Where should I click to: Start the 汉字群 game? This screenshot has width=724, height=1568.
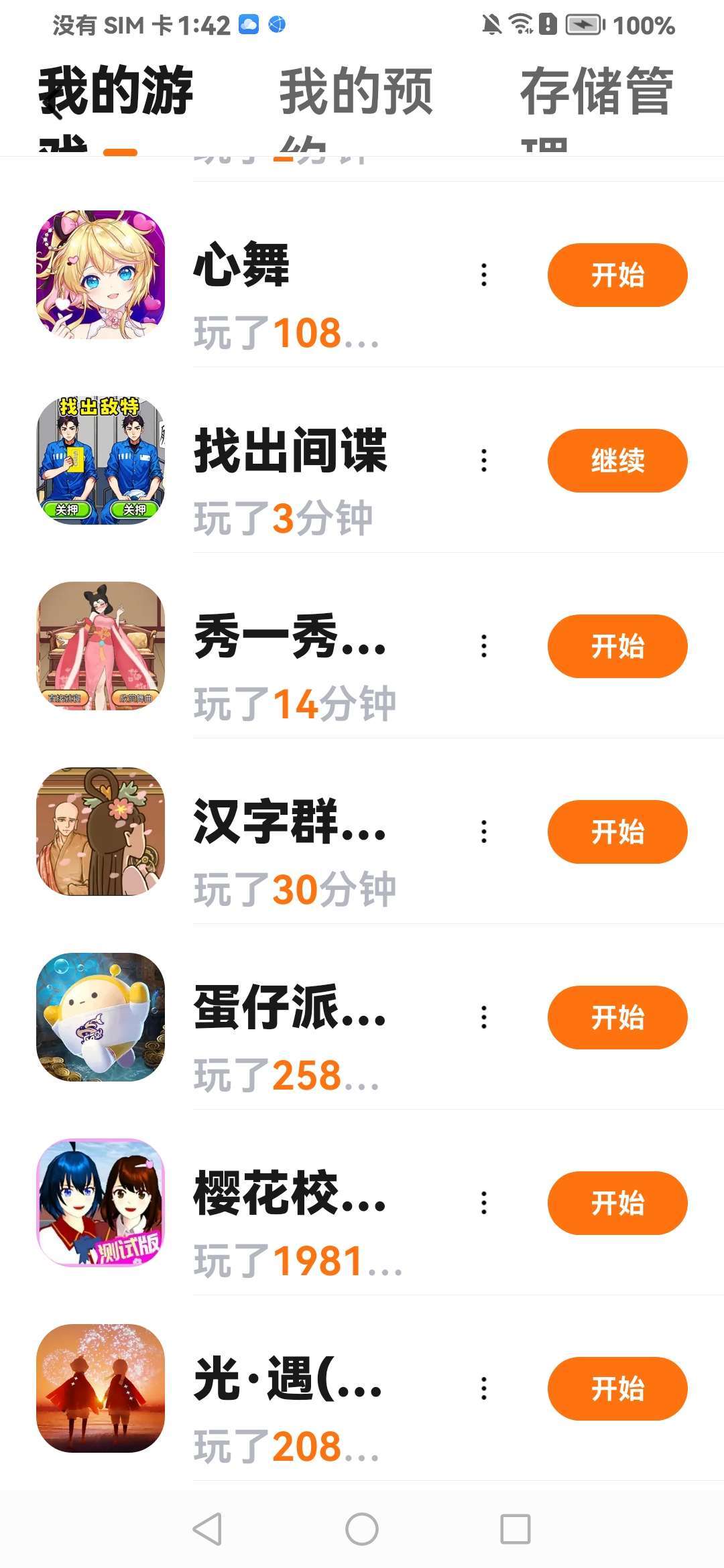coord(617,832)
